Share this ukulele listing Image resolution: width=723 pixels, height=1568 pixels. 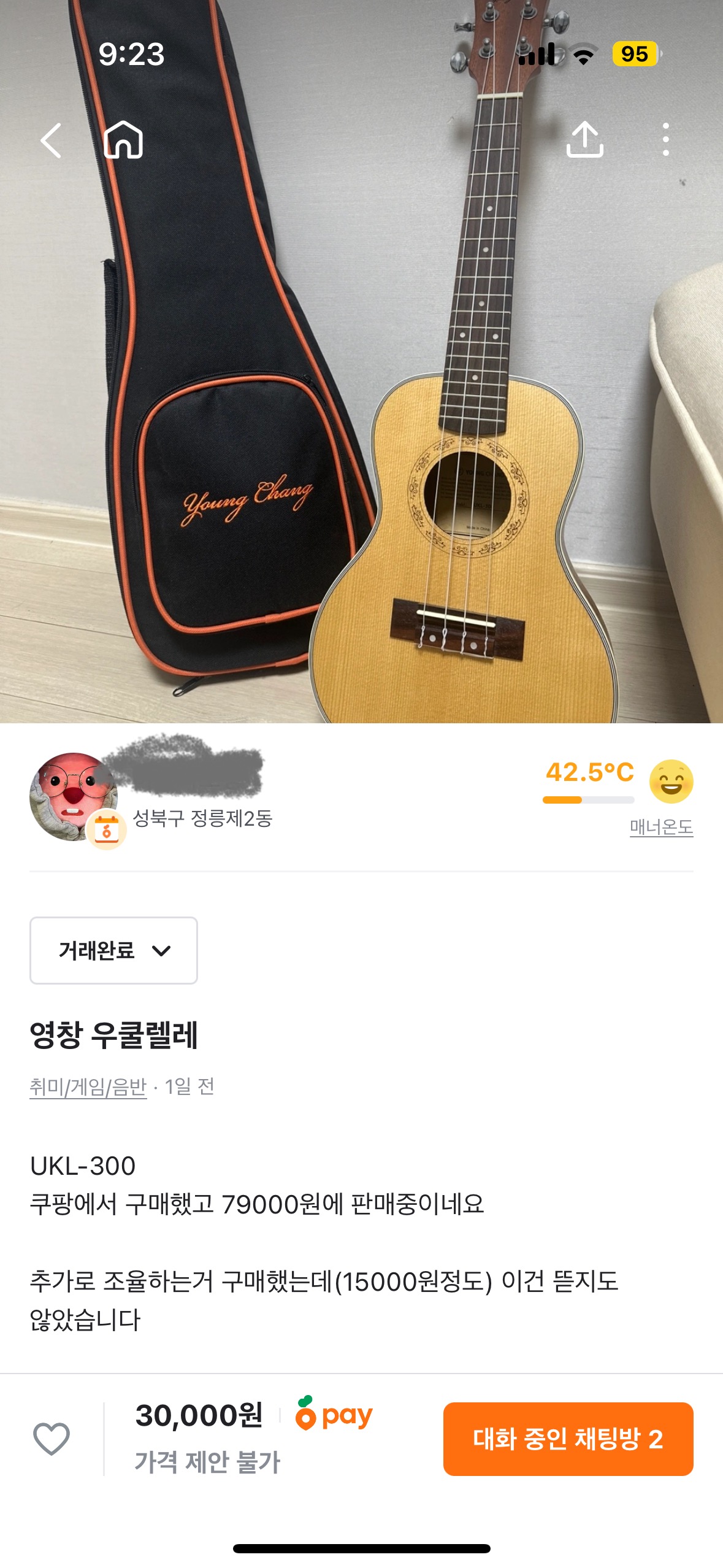[584, 140]
